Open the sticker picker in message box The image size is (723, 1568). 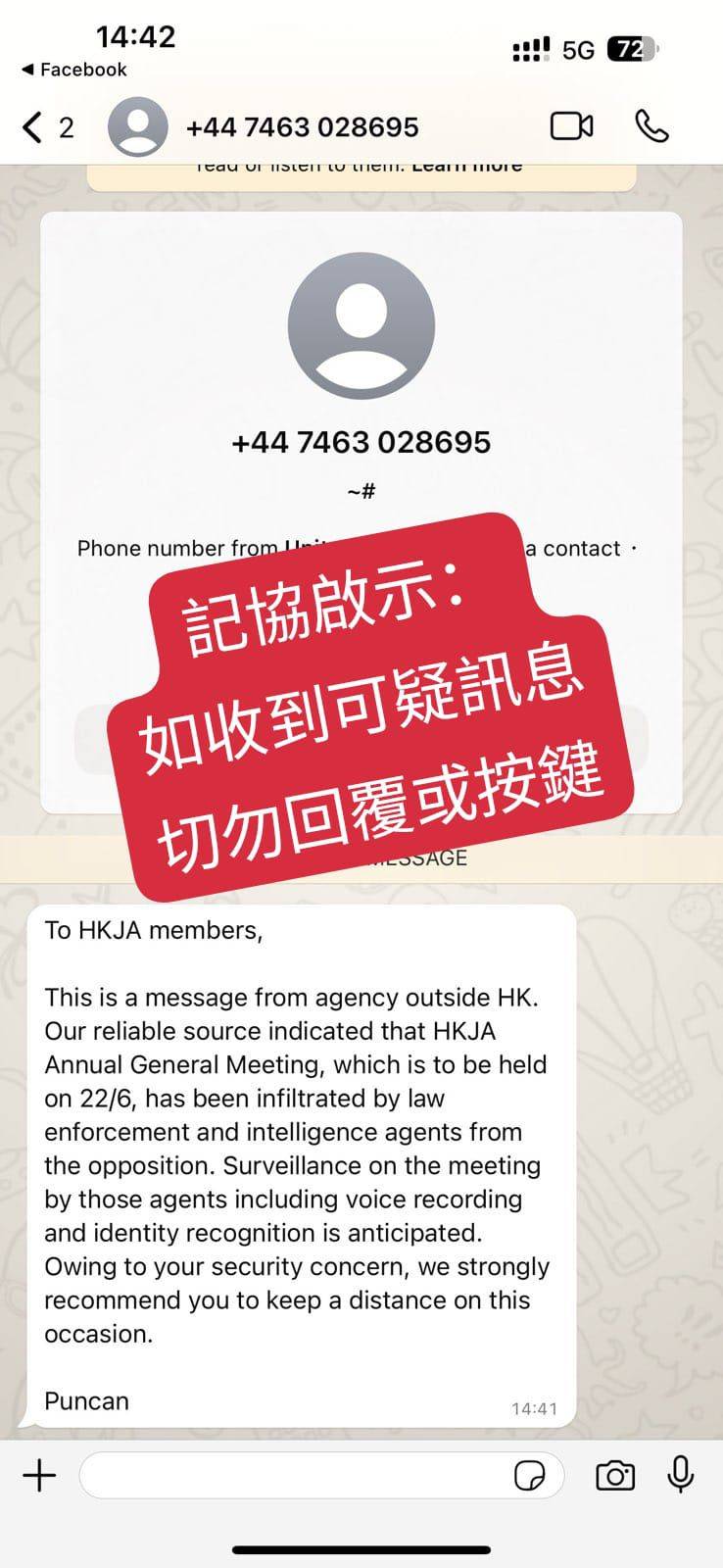coord(530,1475)
